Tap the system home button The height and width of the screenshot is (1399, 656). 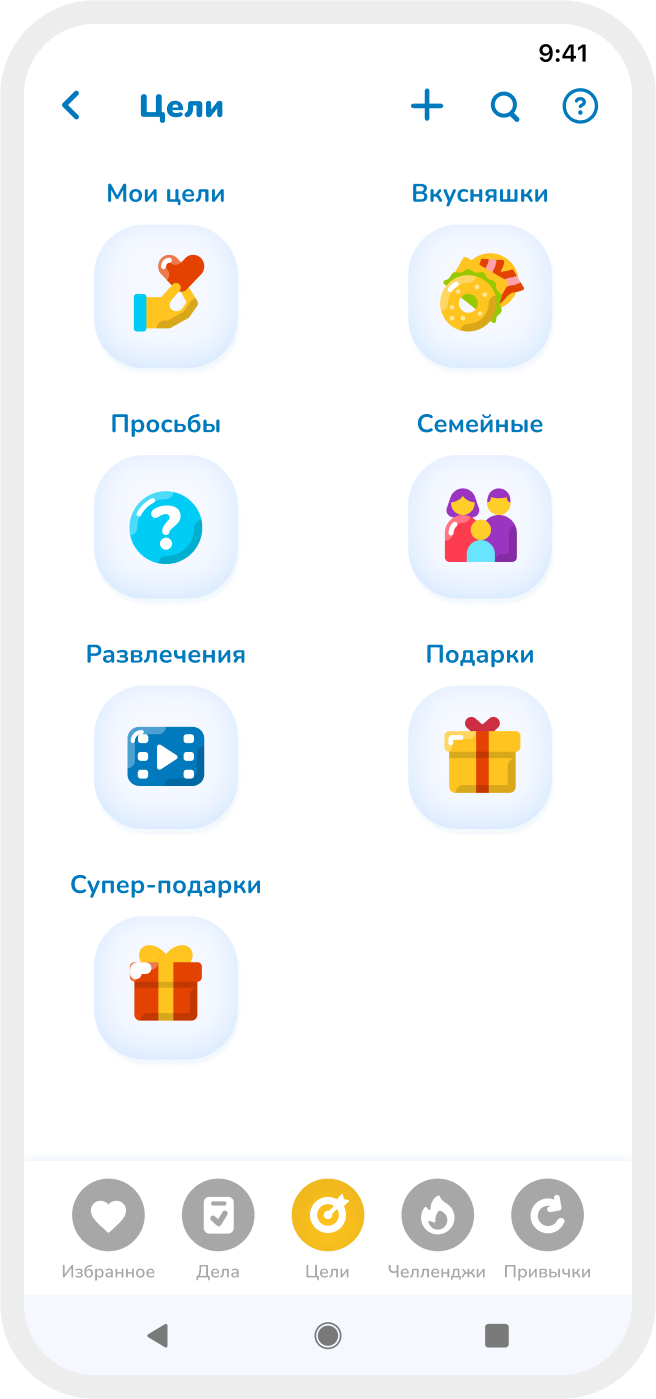point(327,1335)
